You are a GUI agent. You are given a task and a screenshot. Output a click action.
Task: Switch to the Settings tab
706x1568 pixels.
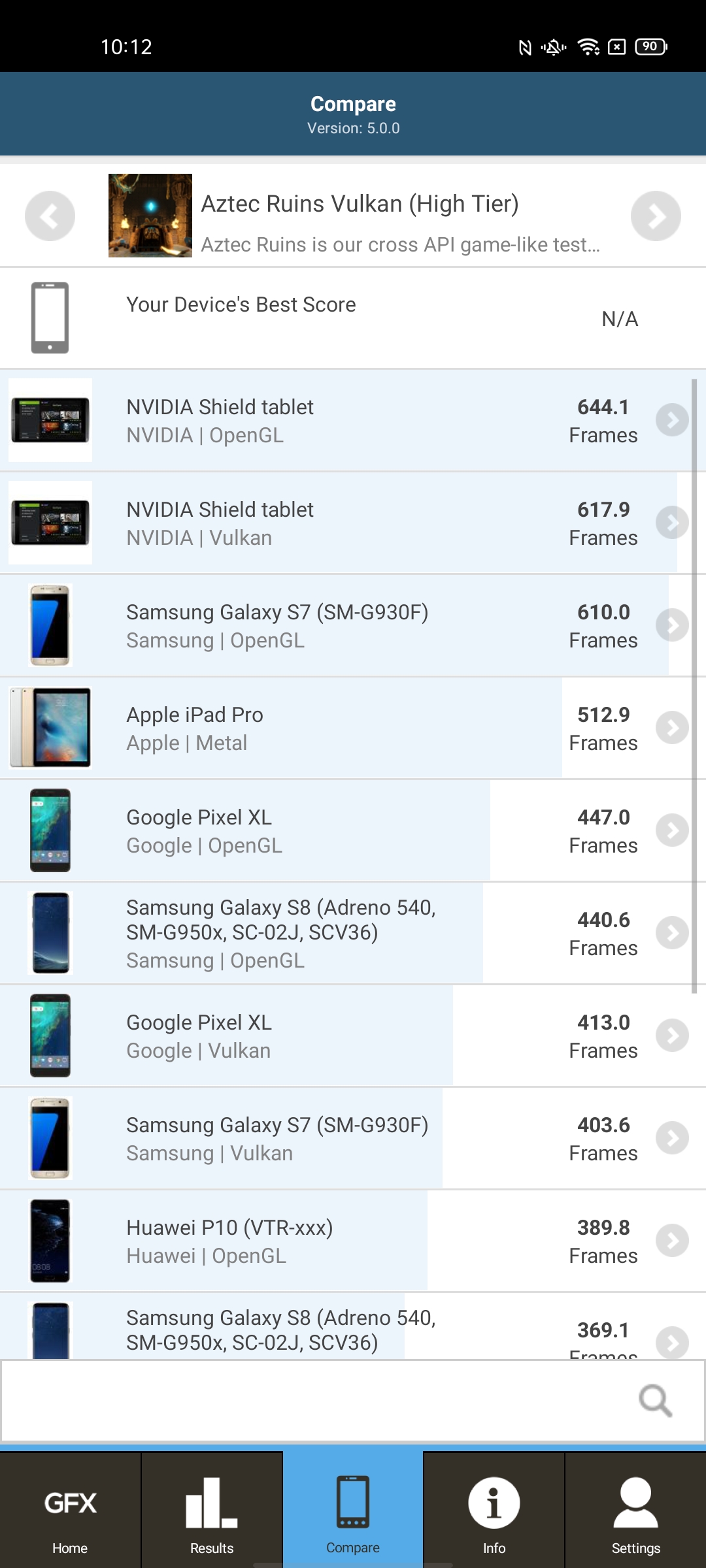[635, 1511]
